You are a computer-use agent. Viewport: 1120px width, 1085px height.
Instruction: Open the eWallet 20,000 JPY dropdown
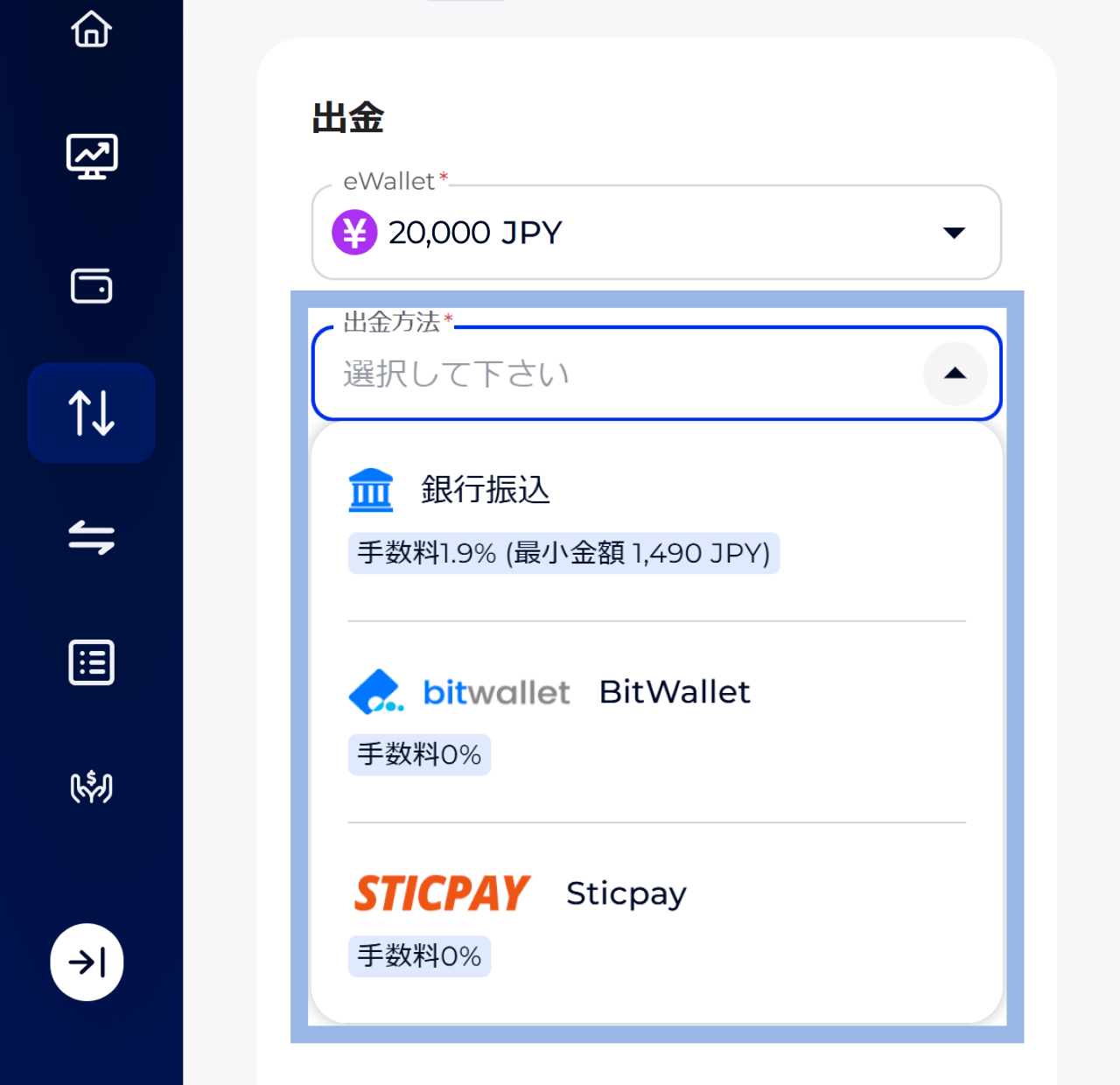(656, 233)
